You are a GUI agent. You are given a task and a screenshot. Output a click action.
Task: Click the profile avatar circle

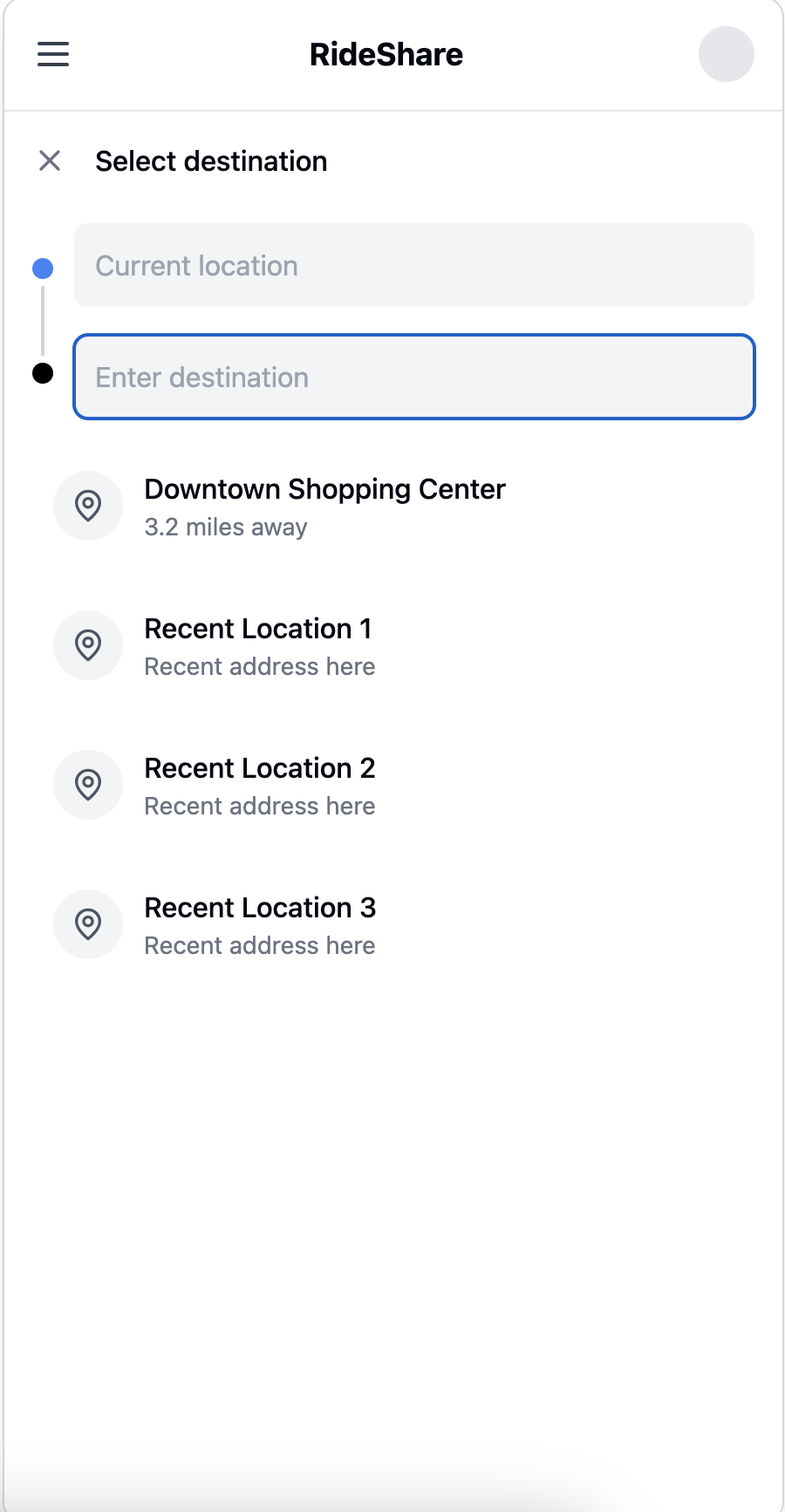click(726, 53)
